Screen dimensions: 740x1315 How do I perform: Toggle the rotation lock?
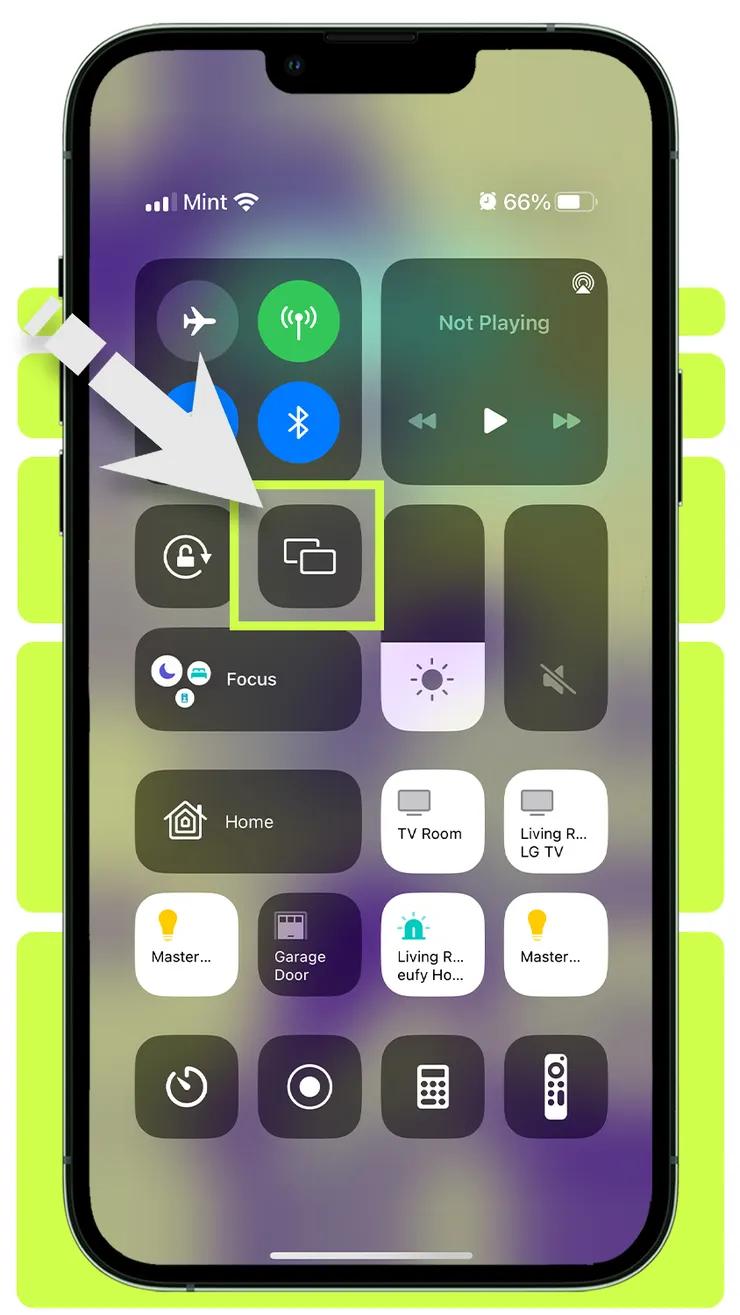(x=187, y=556)
